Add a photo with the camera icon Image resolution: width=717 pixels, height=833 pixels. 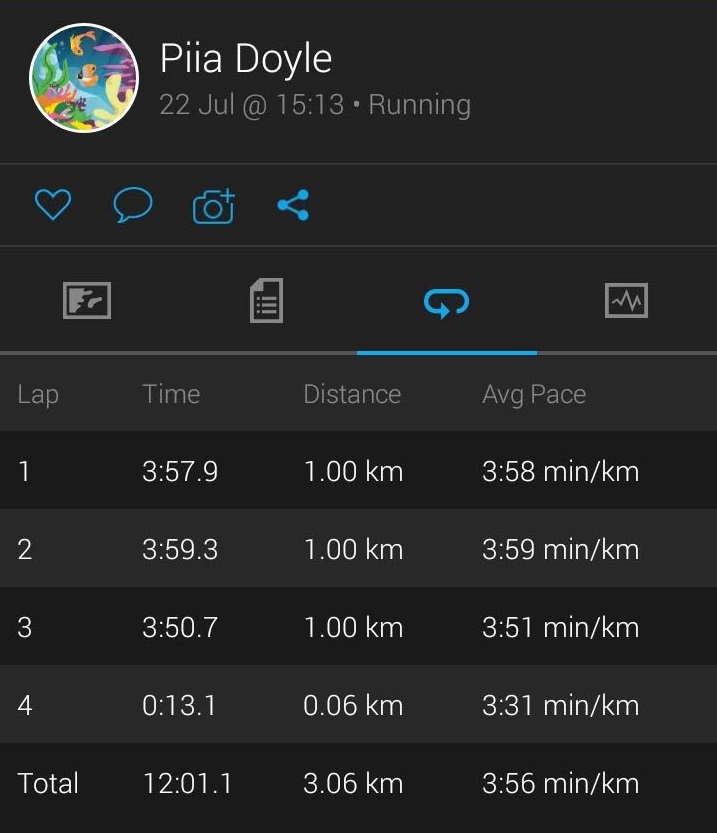coord(213,206)
